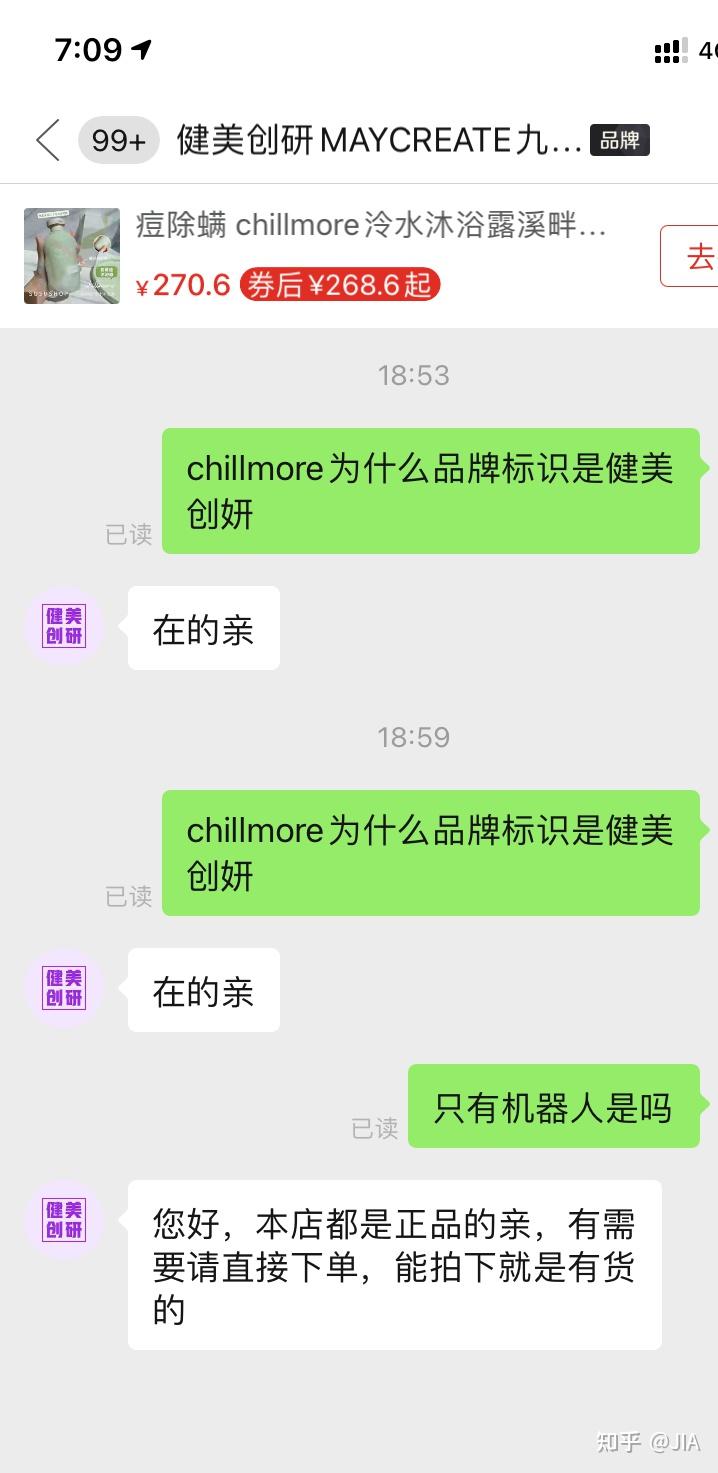Open the 健美创研 MAYCREATE shop title
The width and height of the screenshot is (718, 1473).
point(380,140)
